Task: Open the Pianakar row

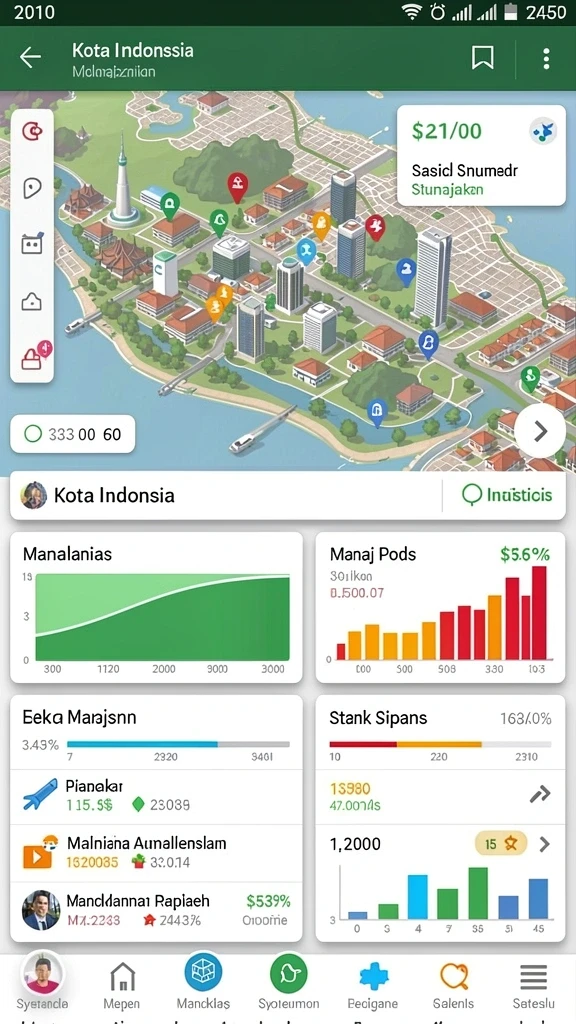Action: pyautogui.click(x=156, y=795)
